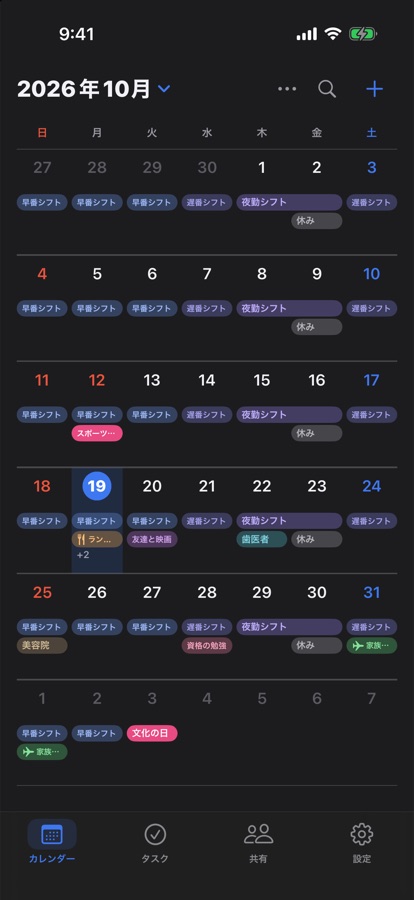The height and width of the screenshot is (900, 414).
Task: Open the 文化の日 holiday chip
Action: [152, 733]
